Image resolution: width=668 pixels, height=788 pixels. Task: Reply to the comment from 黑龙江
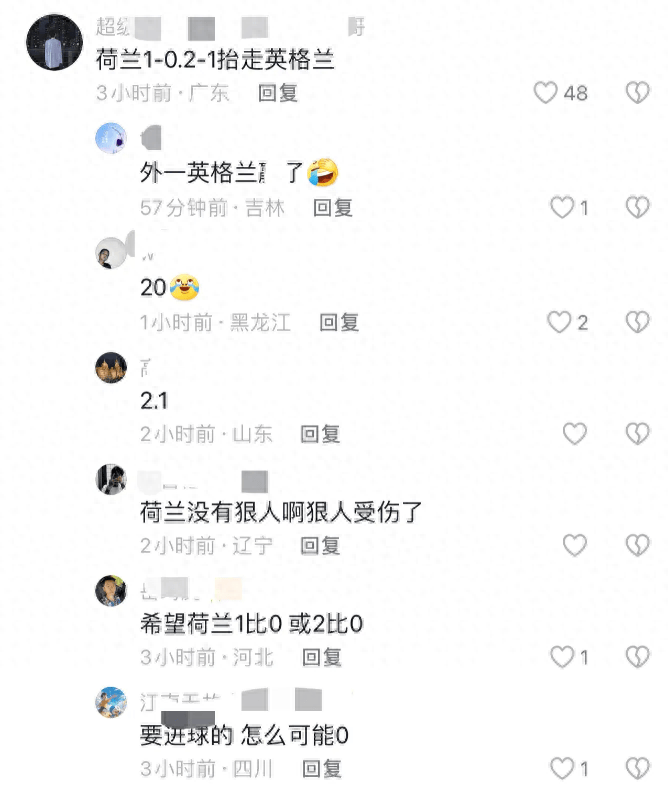tap(339, 322)
